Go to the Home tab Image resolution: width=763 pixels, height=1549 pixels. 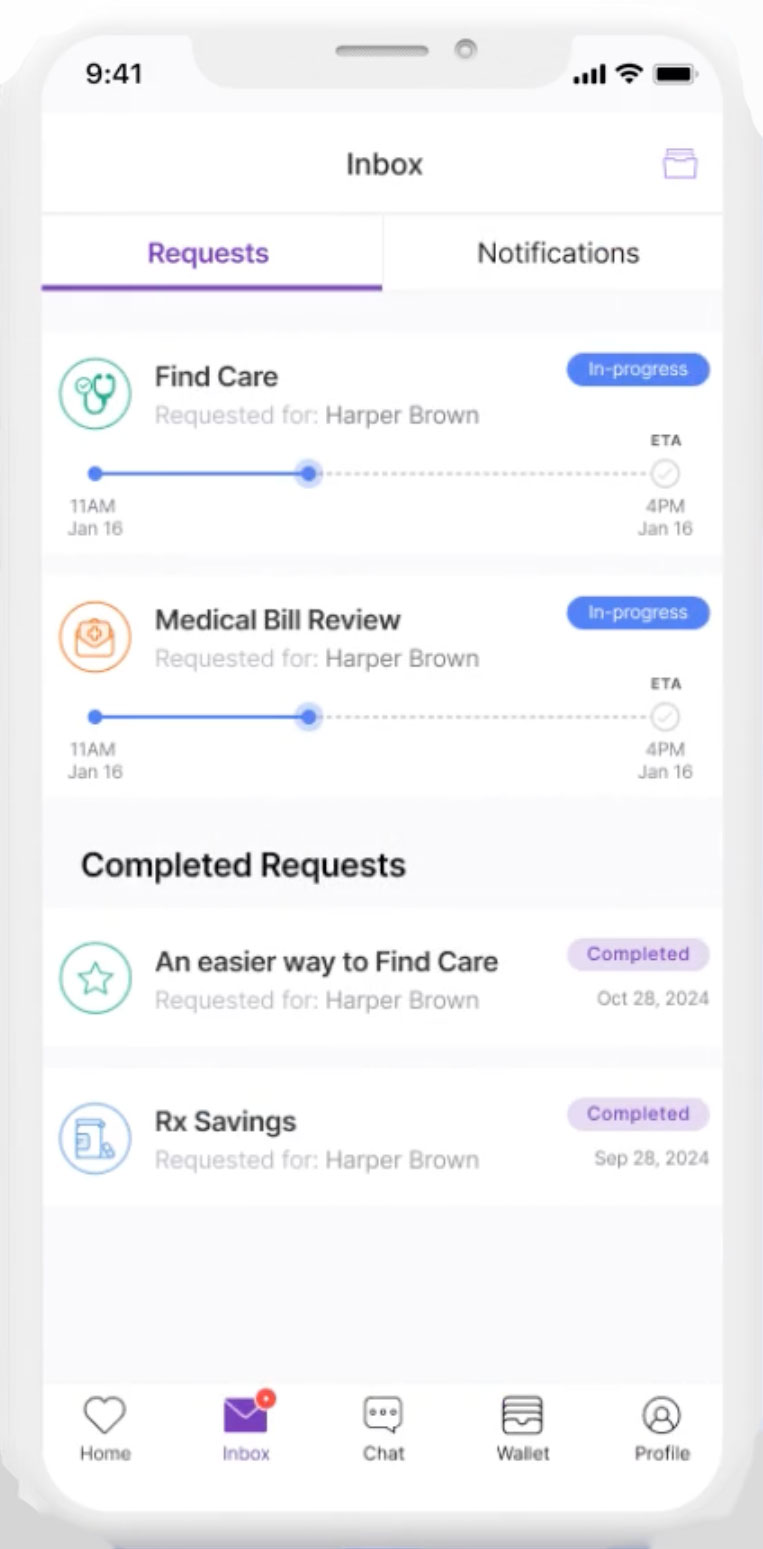[105, 1430]
